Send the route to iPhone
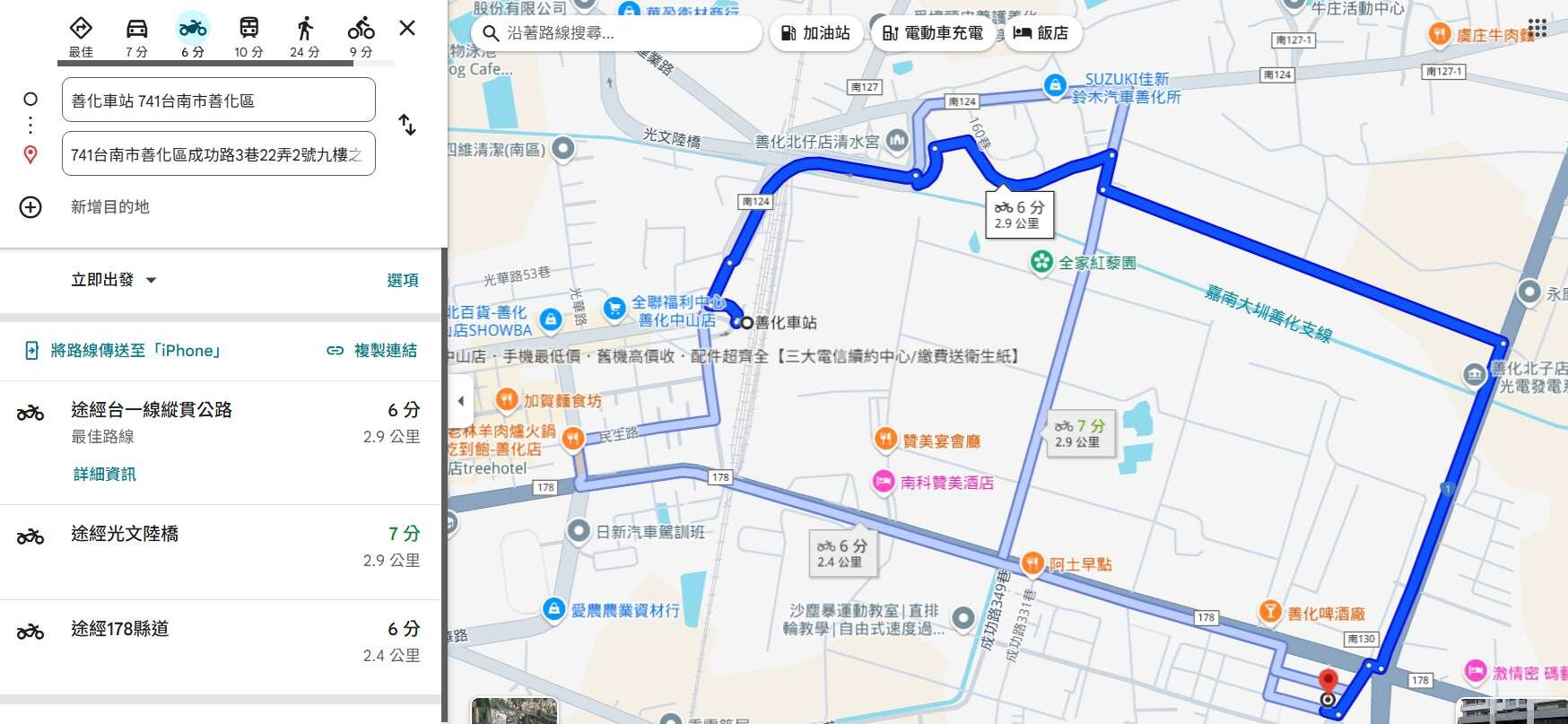 pyautogui.click(x=123, y=350)
